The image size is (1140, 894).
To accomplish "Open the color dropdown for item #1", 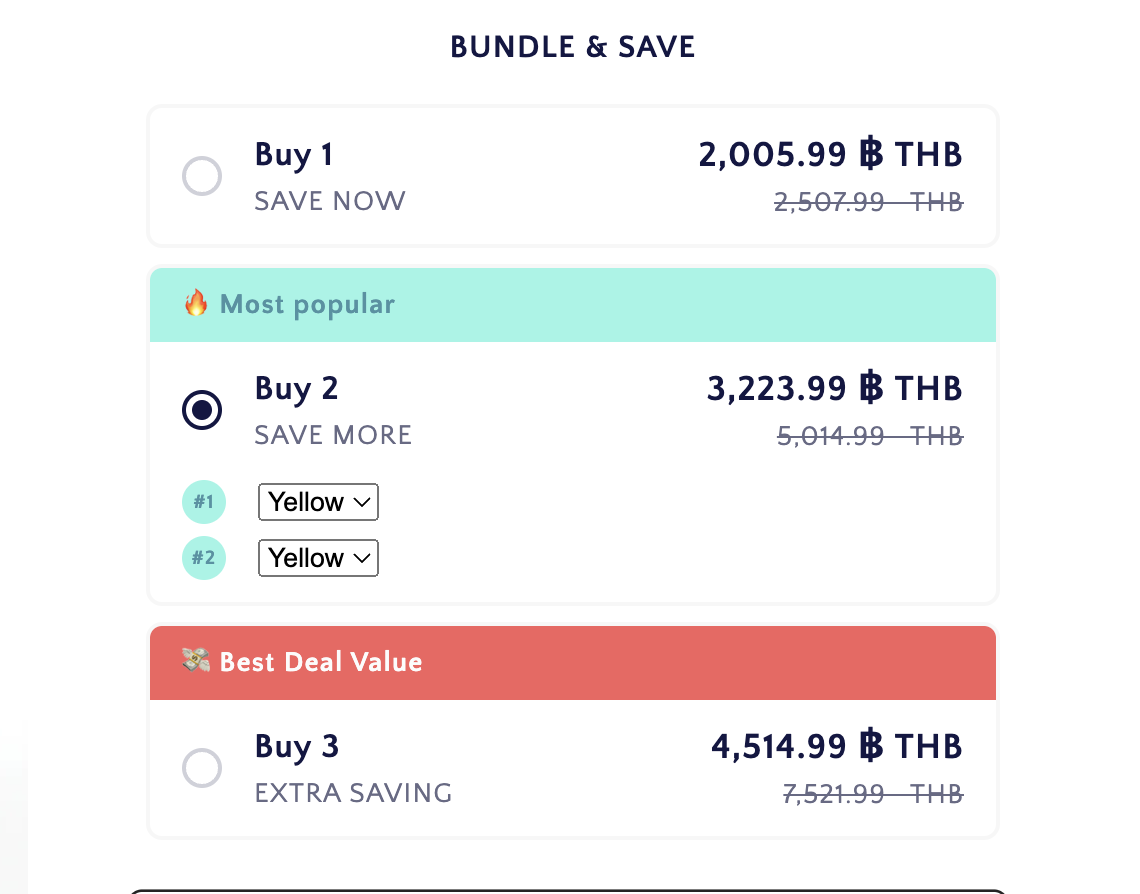I will click(x=318, y=502).
